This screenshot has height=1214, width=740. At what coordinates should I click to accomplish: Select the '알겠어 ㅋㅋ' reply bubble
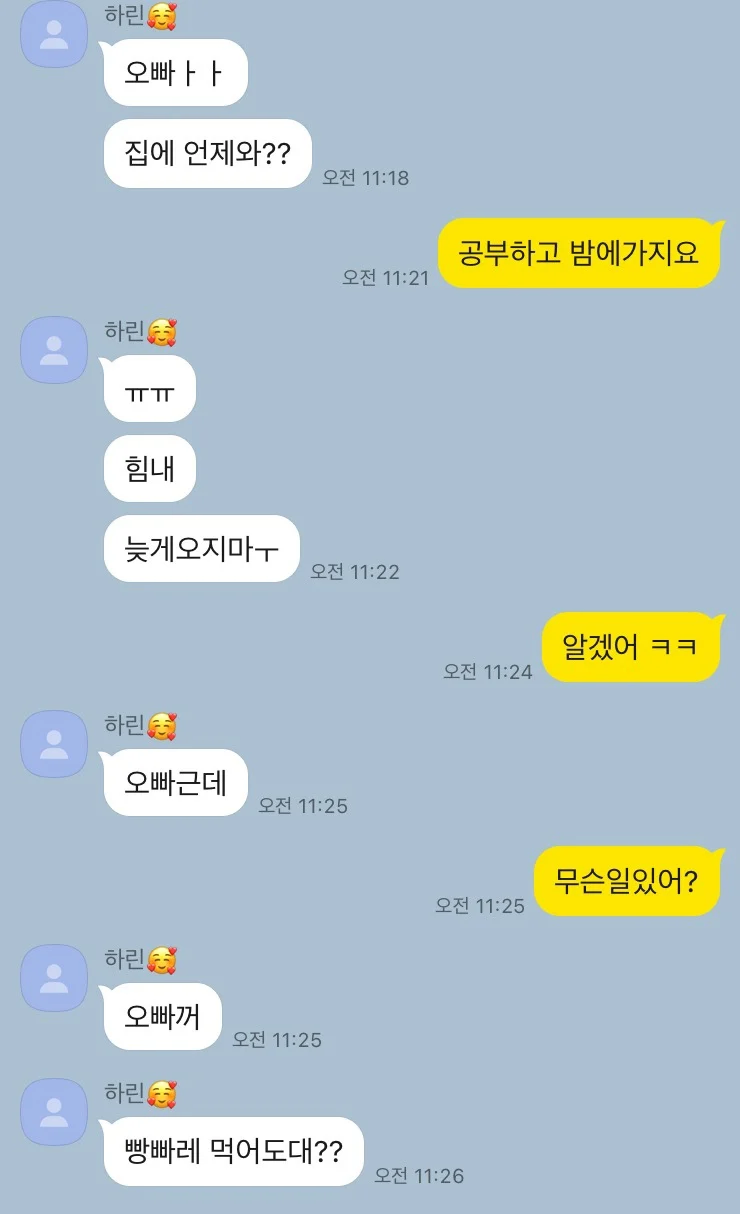tap(629, 648)
